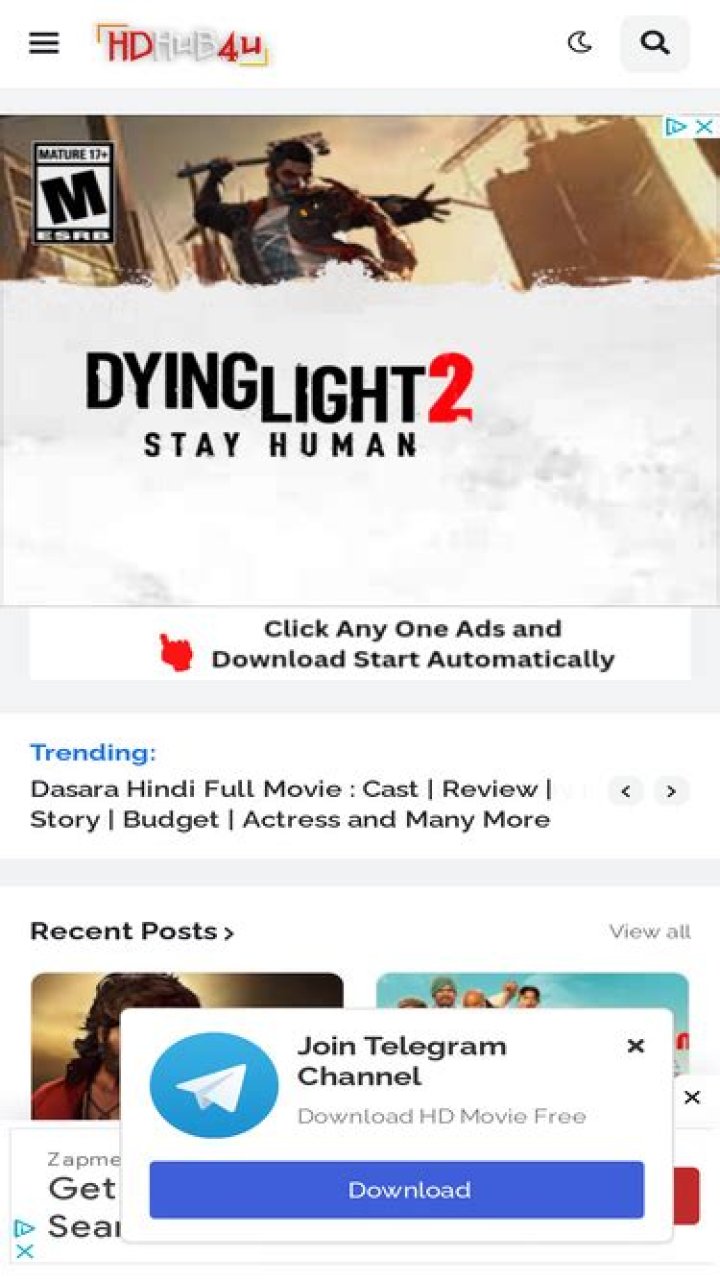
Task: Close the bottom banner ad
Action: [691, 1097]
